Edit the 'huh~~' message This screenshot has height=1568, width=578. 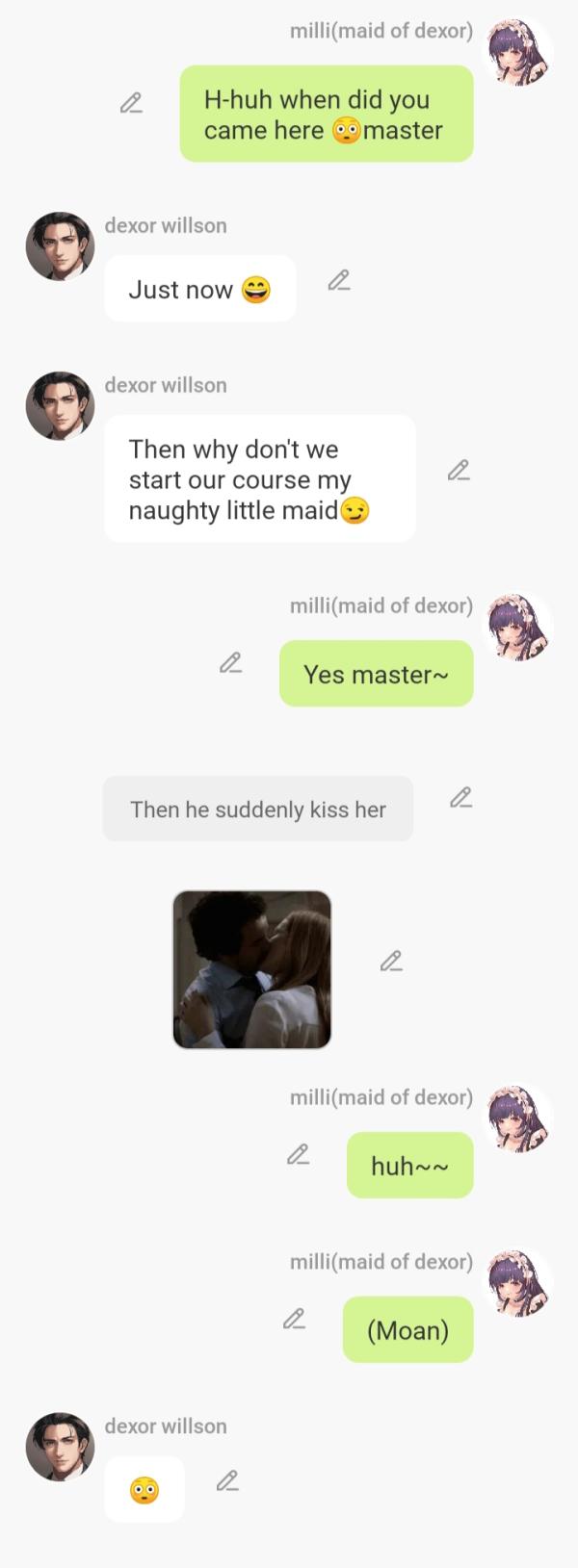299,1154
